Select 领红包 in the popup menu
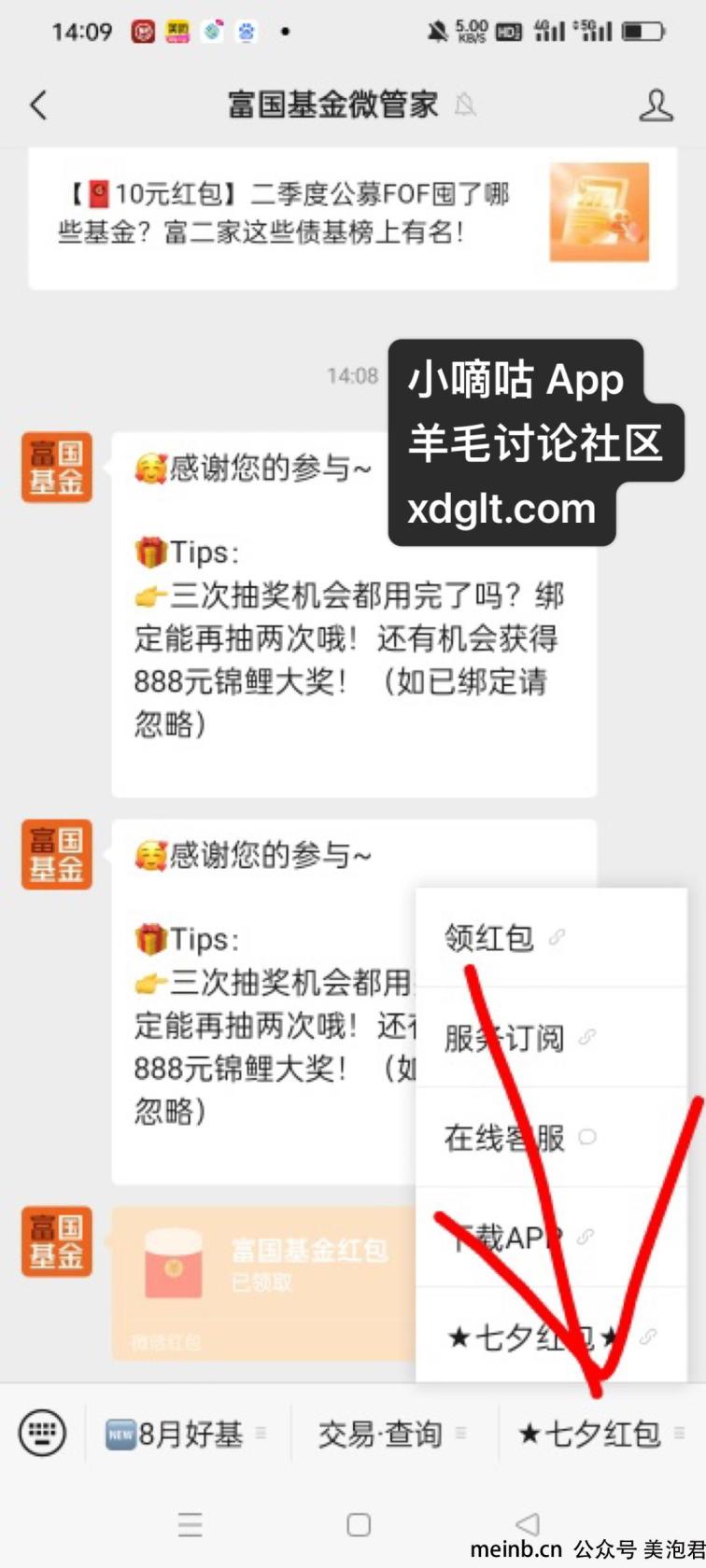 (504, 937)
